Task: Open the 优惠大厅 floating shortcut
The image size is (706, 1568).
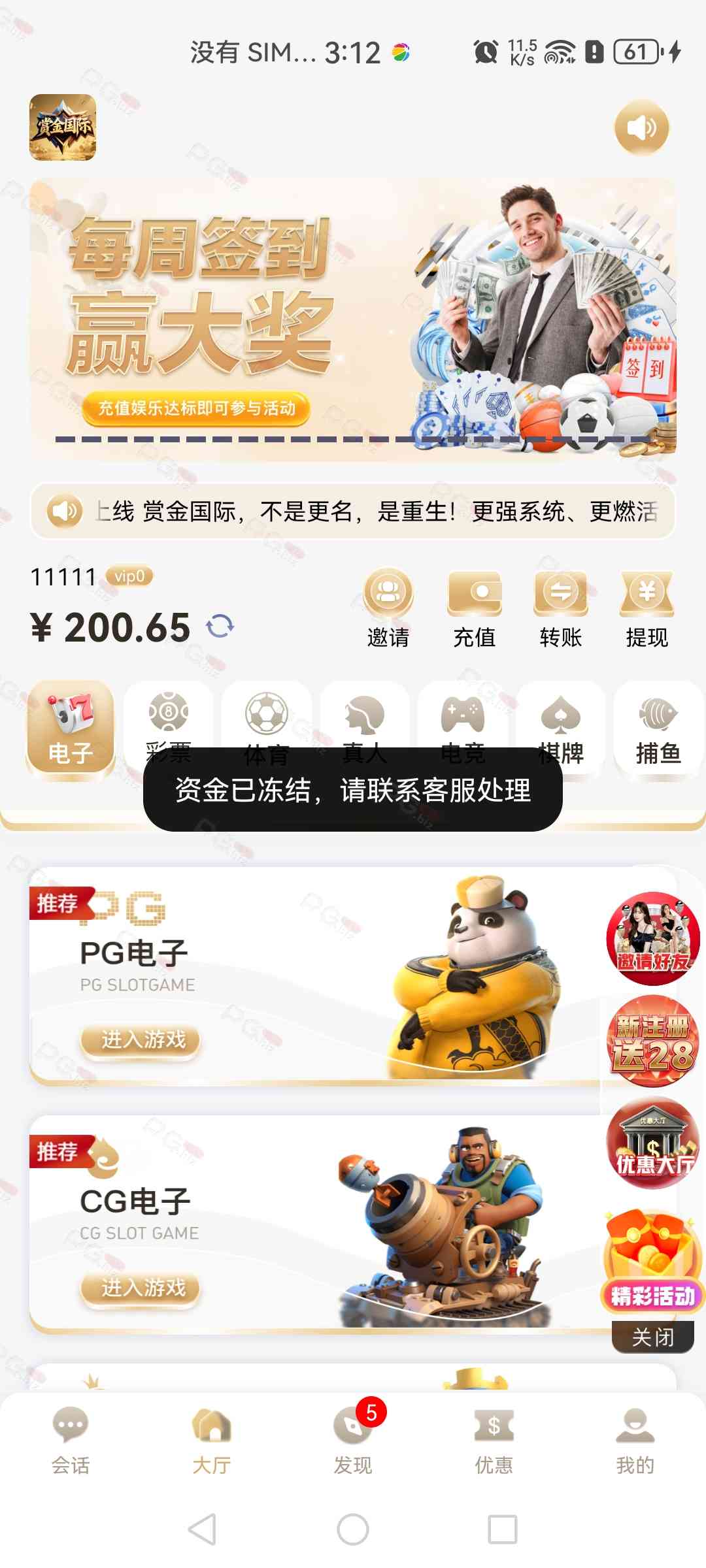Action: (x=652, y=1142)
